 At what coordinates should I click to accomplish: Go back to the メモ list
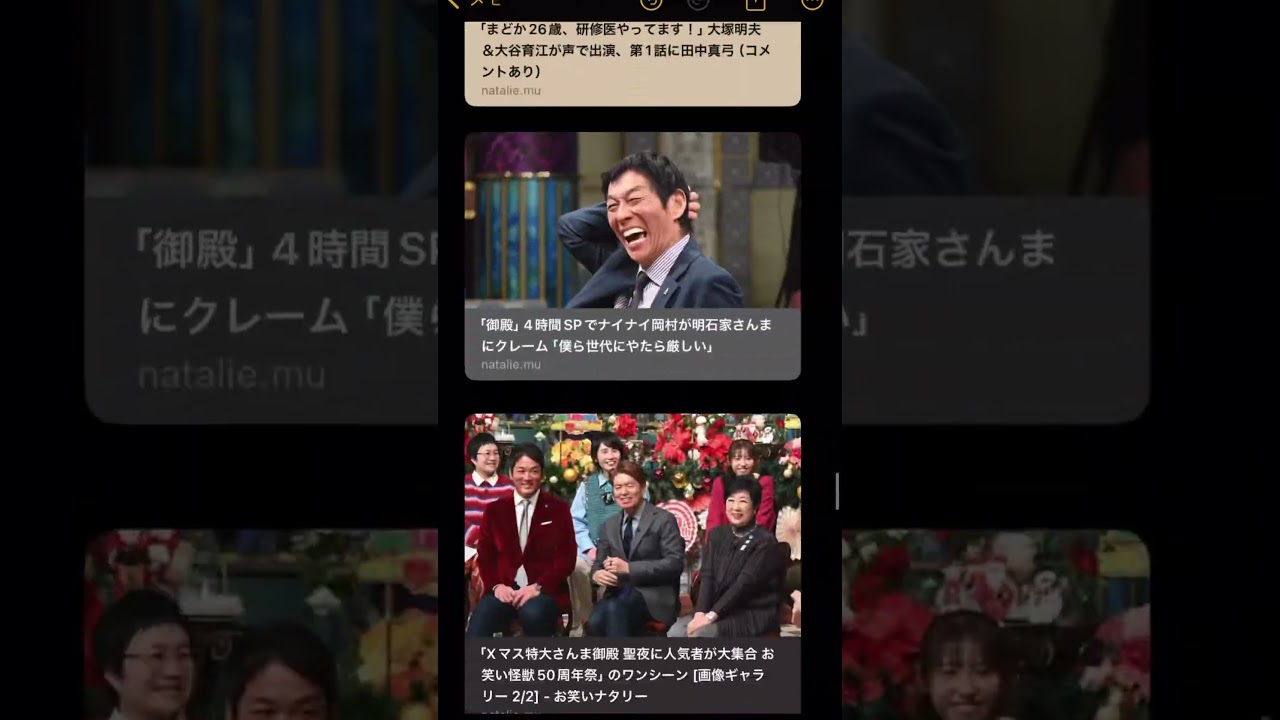tap(468, 4)
